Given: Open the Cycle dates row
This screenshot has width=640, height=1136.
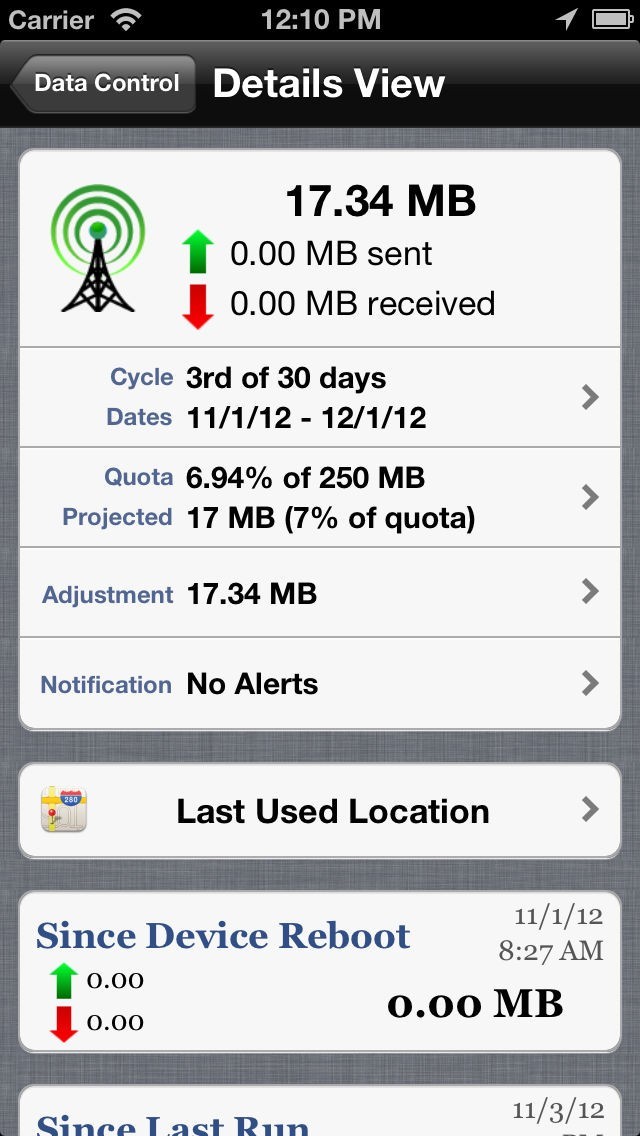Looking at the screenshot, I should [x=320, y=398].
